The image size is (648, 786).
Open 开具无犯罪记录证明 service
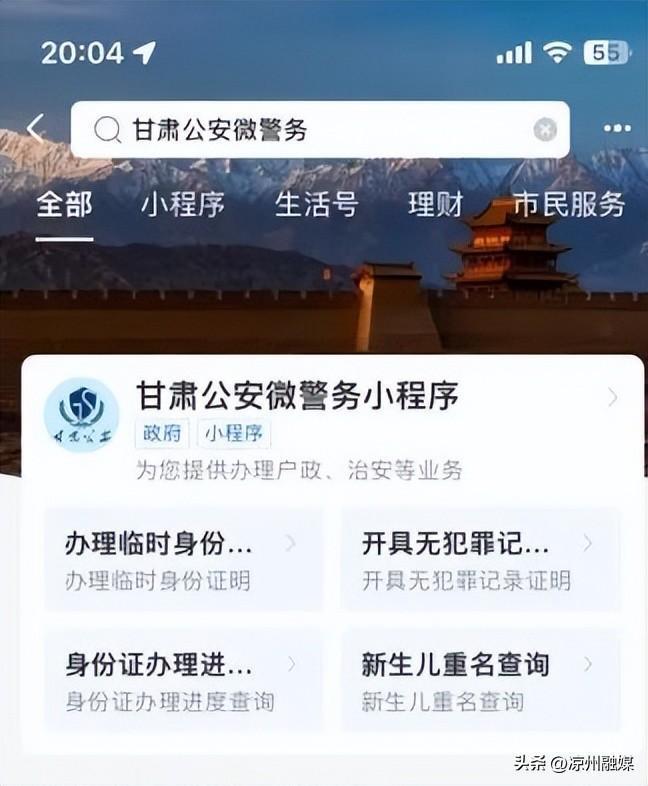[x=479, y=560]
